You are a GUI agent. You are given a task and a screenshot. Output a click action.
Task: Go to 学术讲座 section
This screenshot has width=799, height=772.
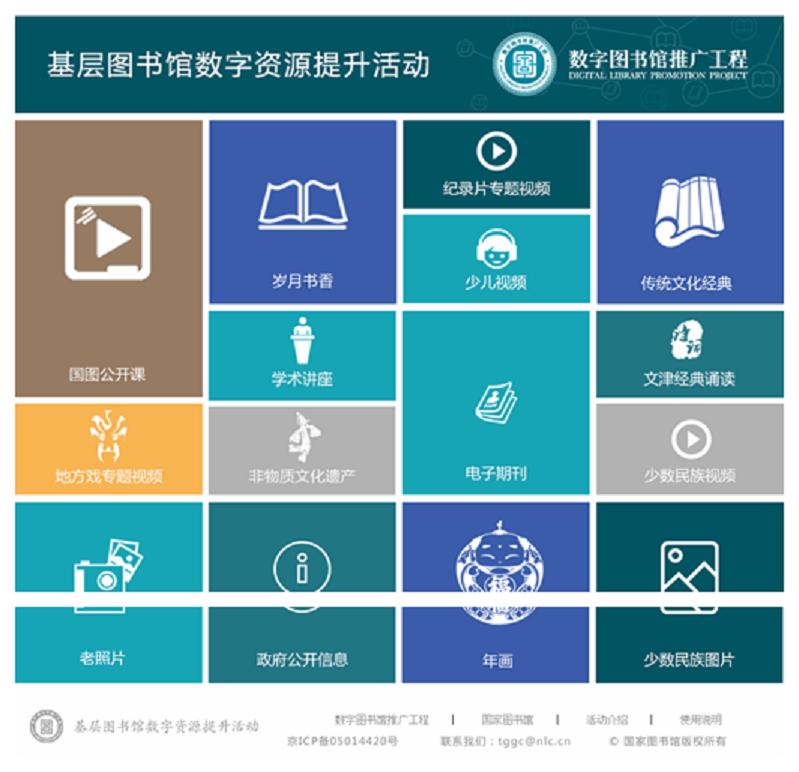[x=302, y=354]
